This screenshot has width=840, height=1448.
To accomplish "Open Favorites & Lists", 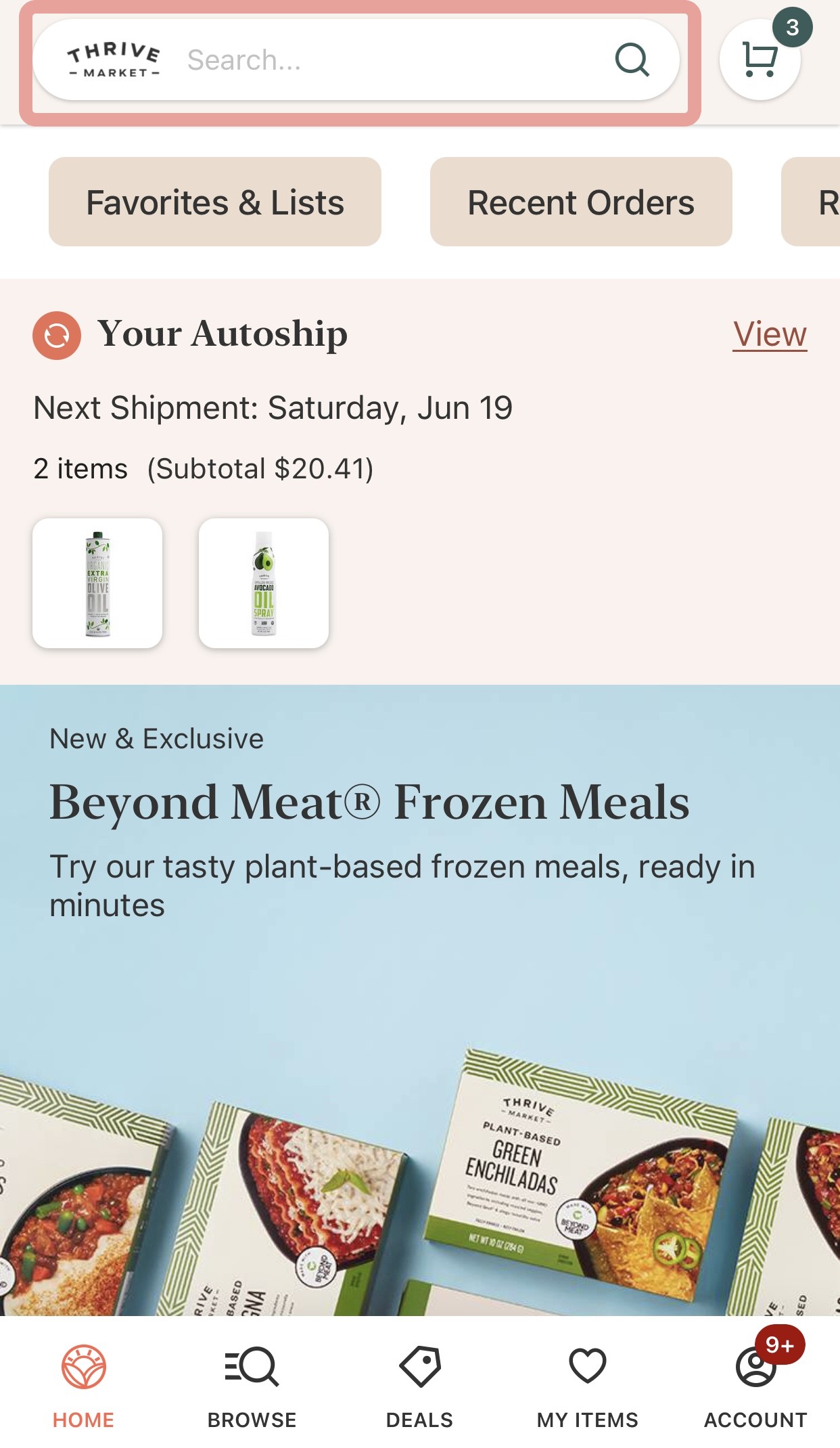I will (x=215, y=202).
